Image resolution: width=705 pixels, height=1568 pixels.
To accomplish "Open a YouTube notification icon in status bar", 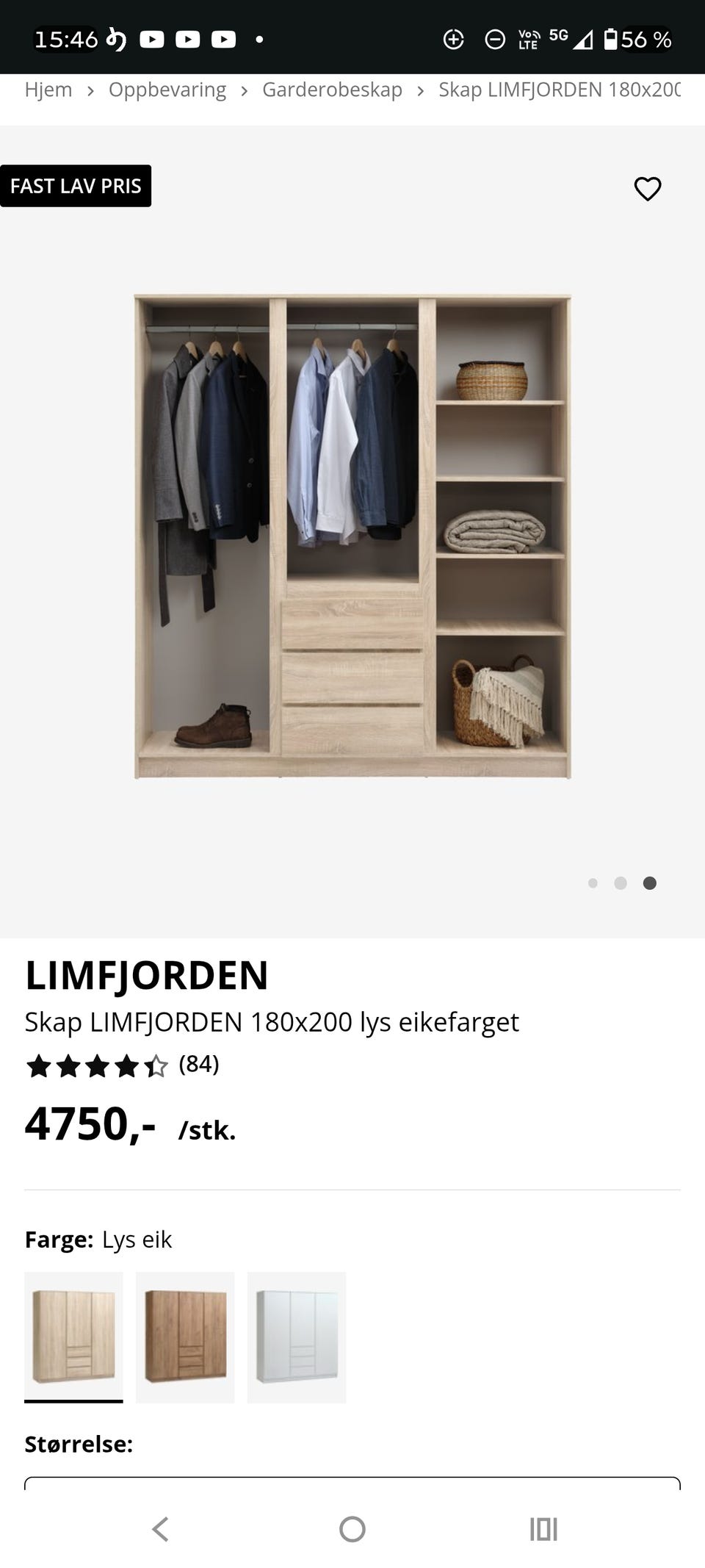I will pyautogui.click(x=154, y=38).
